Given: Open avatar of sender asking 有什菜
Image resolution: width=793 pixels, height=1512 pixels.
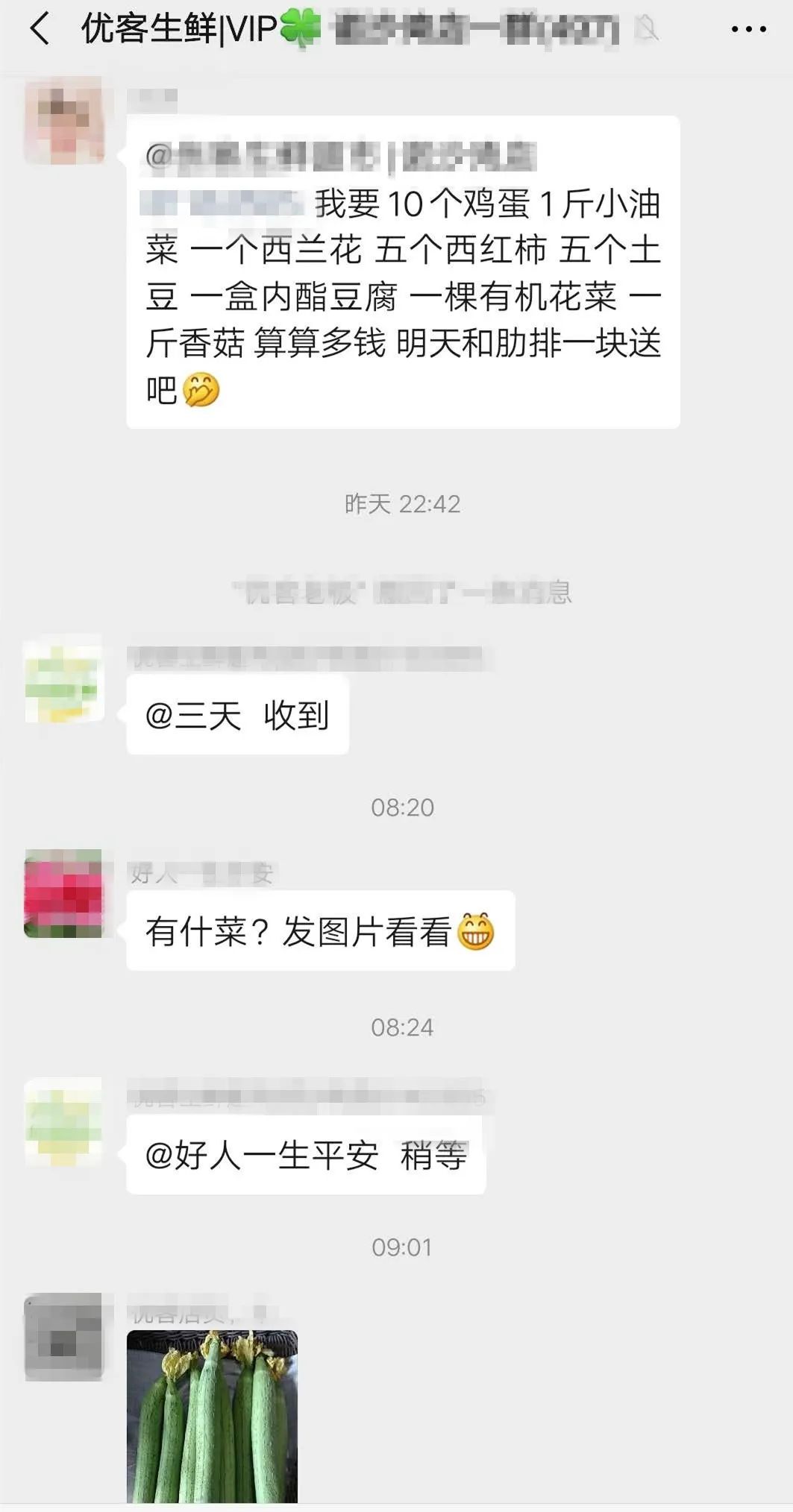Looking at the screenshot, I should [x=63, y=892].
